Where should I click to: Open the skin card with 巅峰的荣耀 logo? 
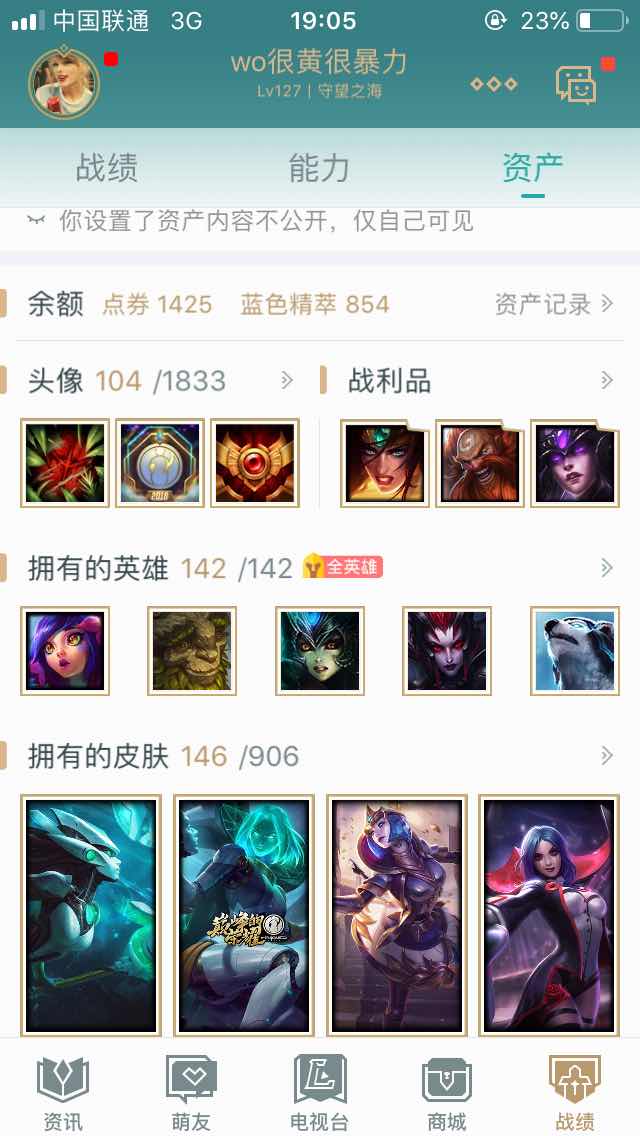[x=244, y=915]
